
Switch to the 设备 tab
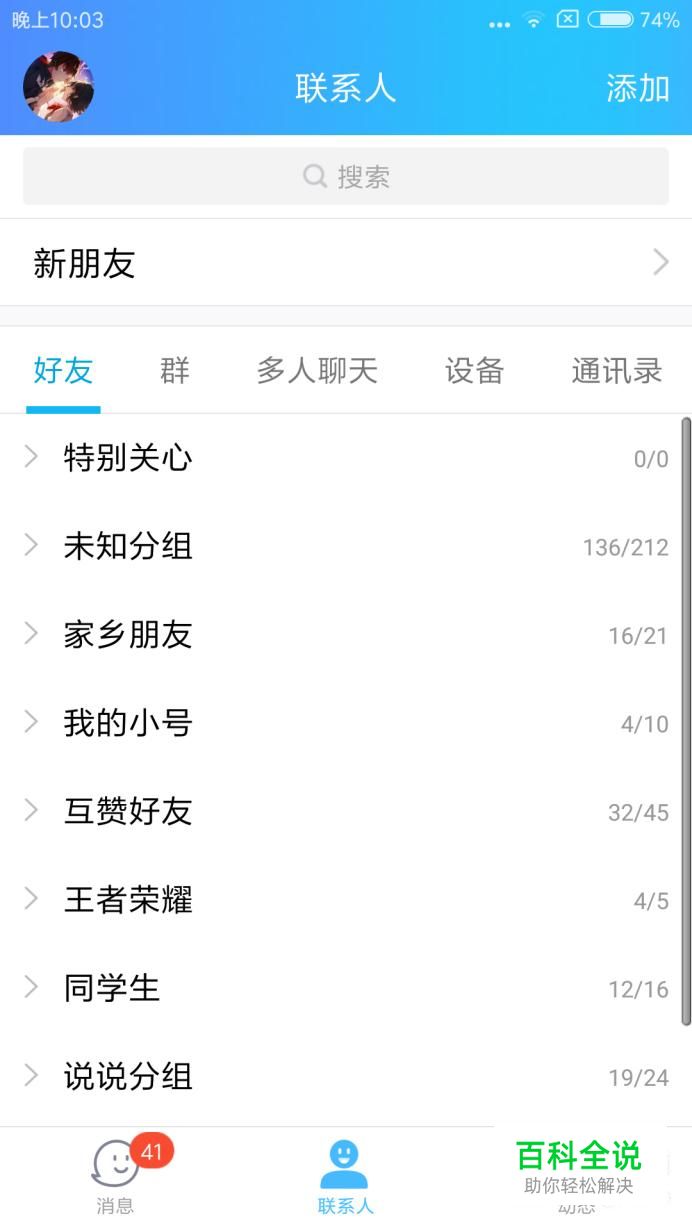(474, 371)
